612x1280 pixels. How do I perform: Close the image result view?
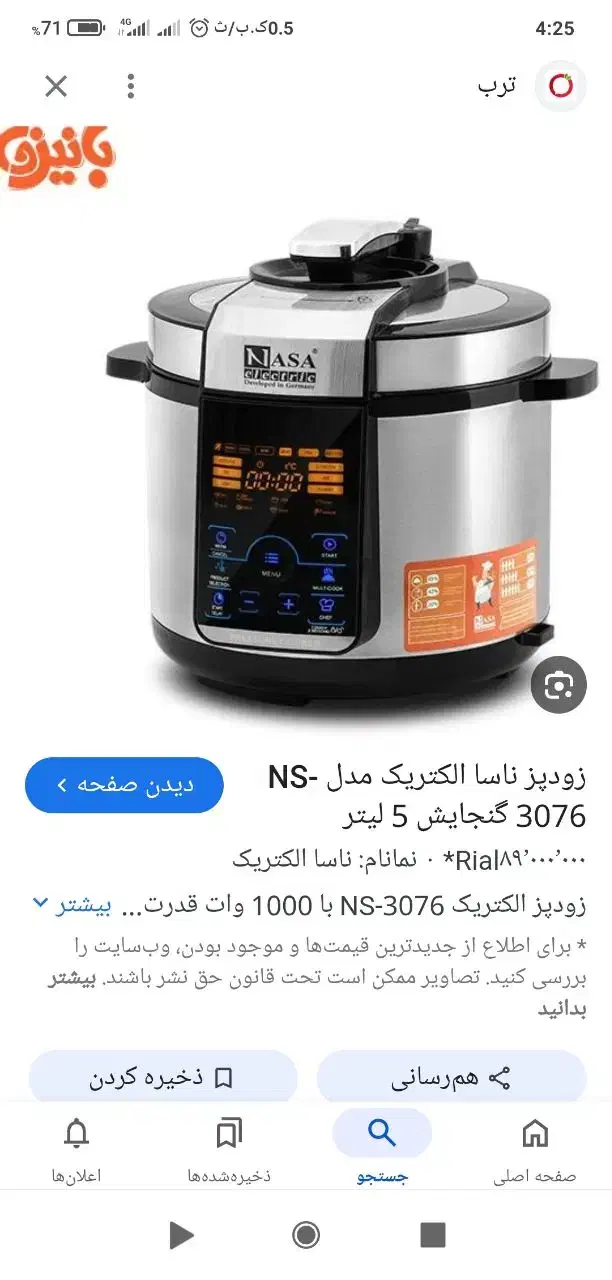tap(56, 87)
